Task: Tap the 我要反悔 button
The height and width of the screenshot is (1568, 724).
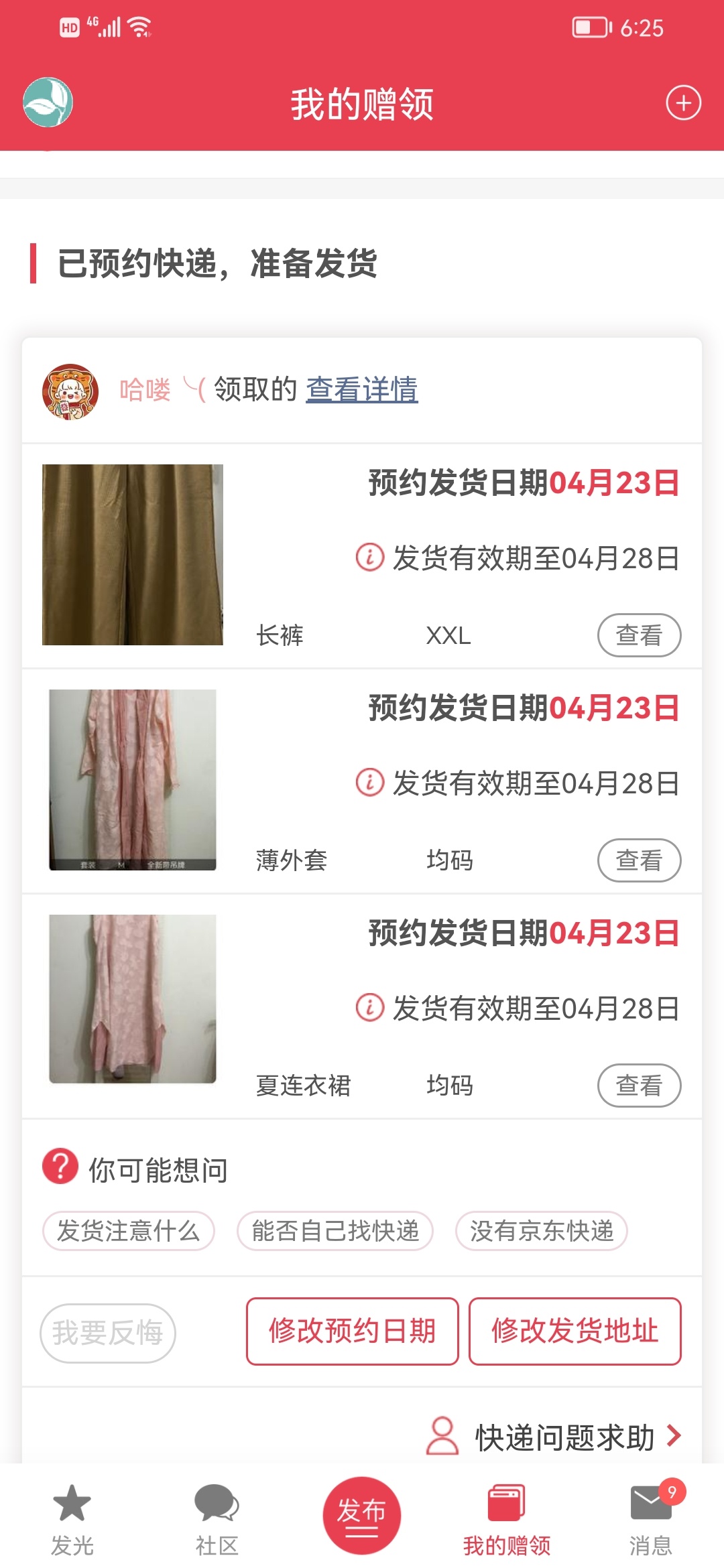Action: 108,1333
